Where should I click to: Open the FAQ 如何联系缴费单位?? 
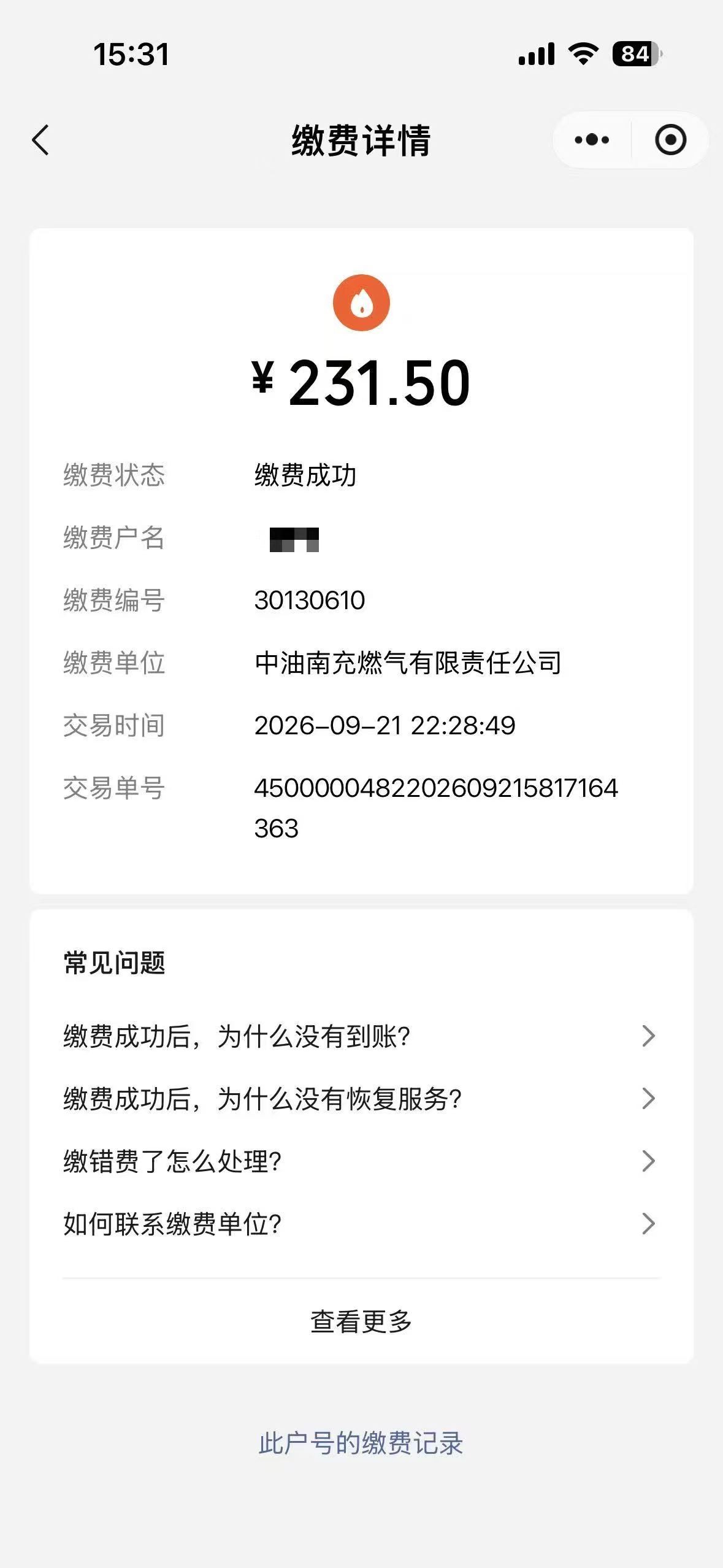[361, 1224]
